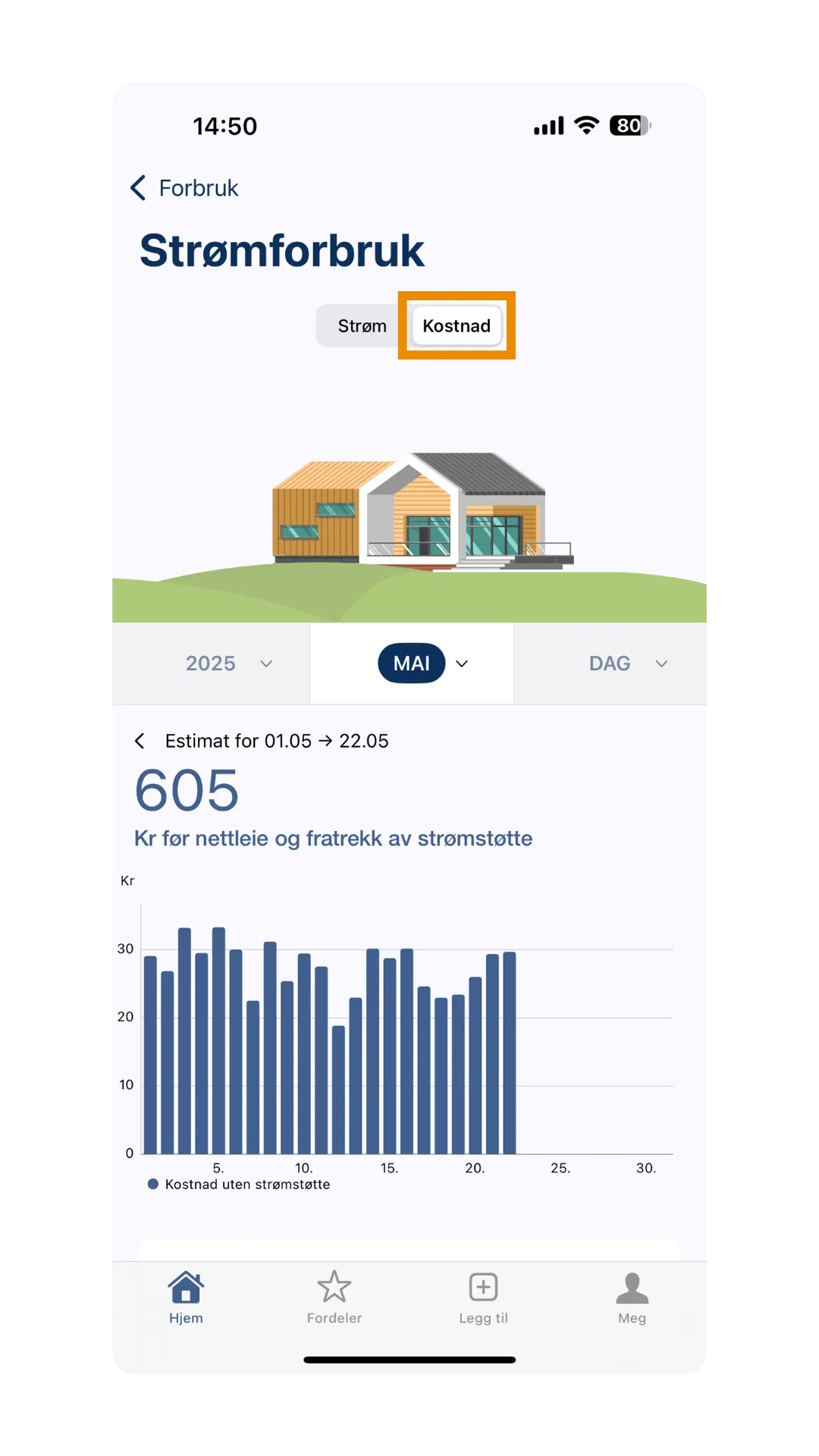Switch to the Strøm segment

[362, 326]
